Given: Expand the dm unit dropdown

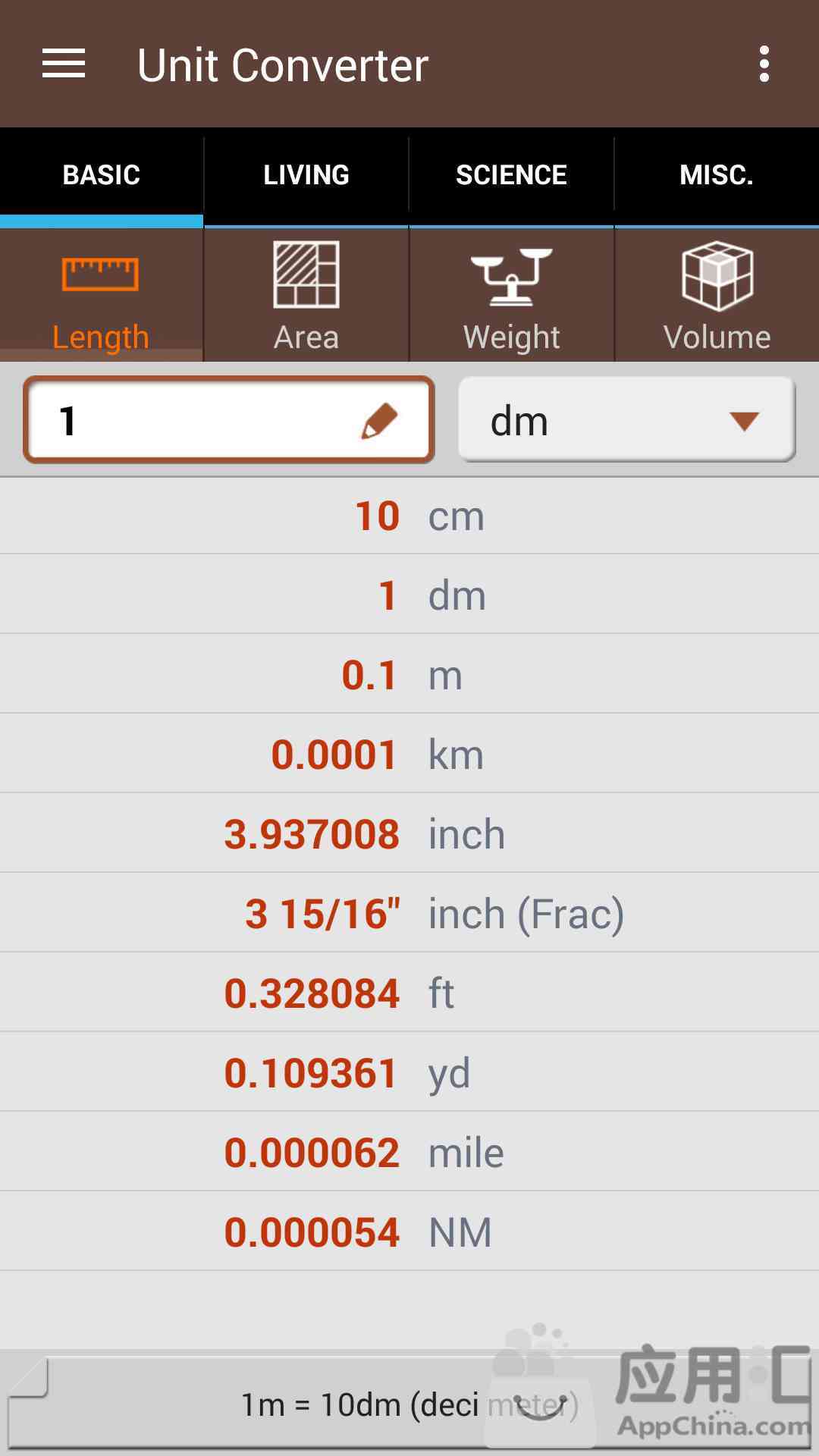Looking at the screenshot, I should [x=626, y=420].
